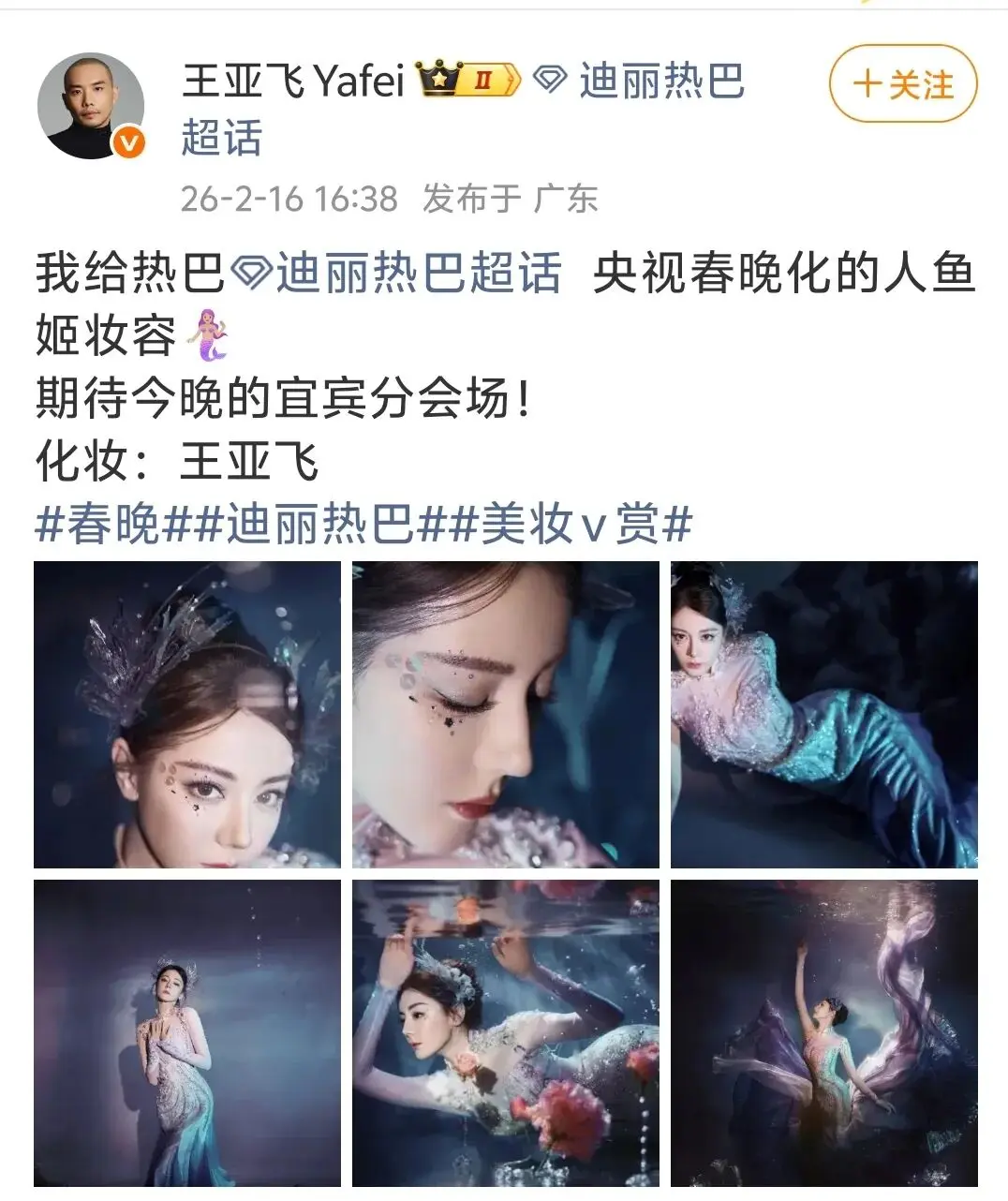View sixth photo of underwater flowing fabric
The height and width of the screenshot is (1201, 1008).
coord(823,1033)
